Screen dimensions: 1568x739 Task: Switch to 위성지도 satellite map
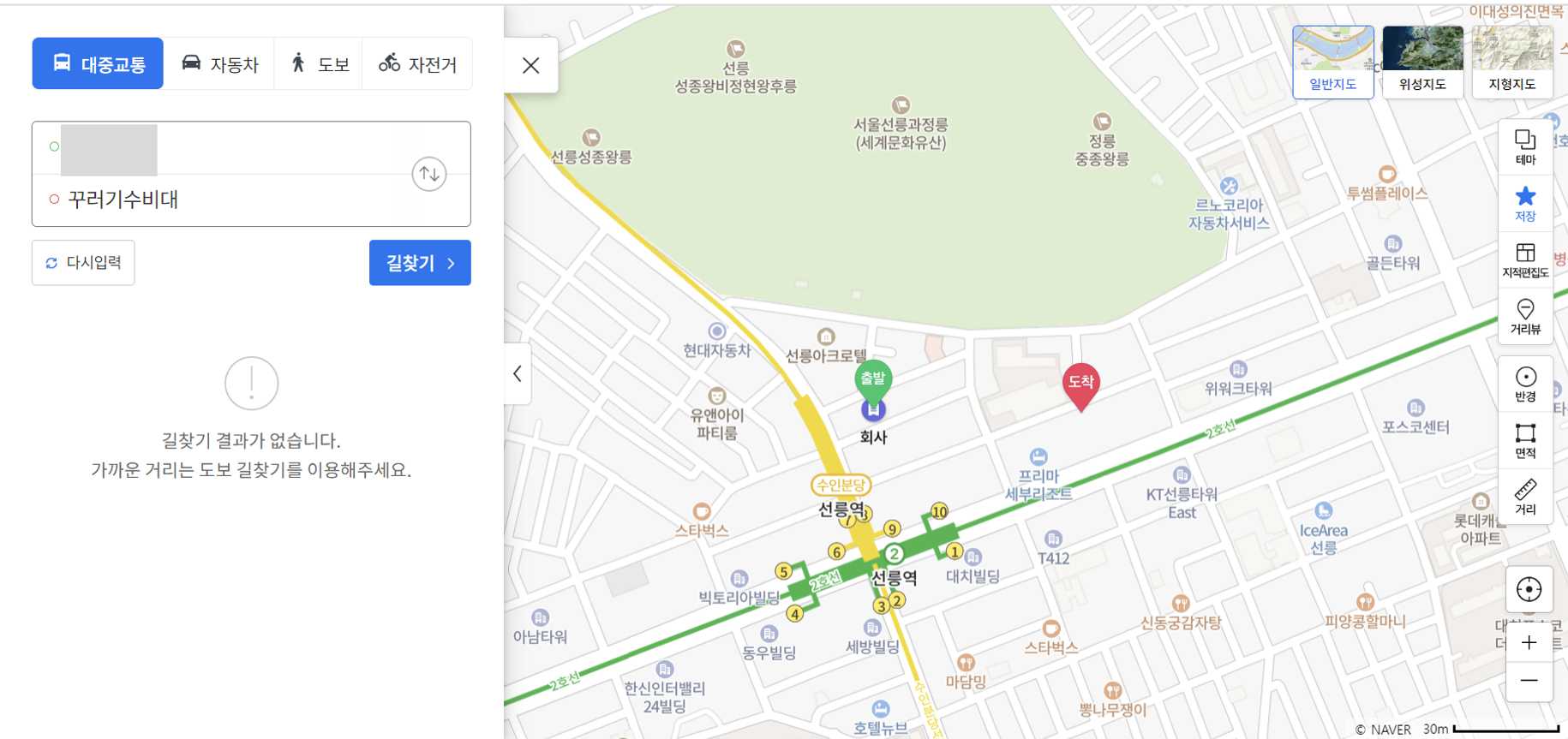(1422, 62)
